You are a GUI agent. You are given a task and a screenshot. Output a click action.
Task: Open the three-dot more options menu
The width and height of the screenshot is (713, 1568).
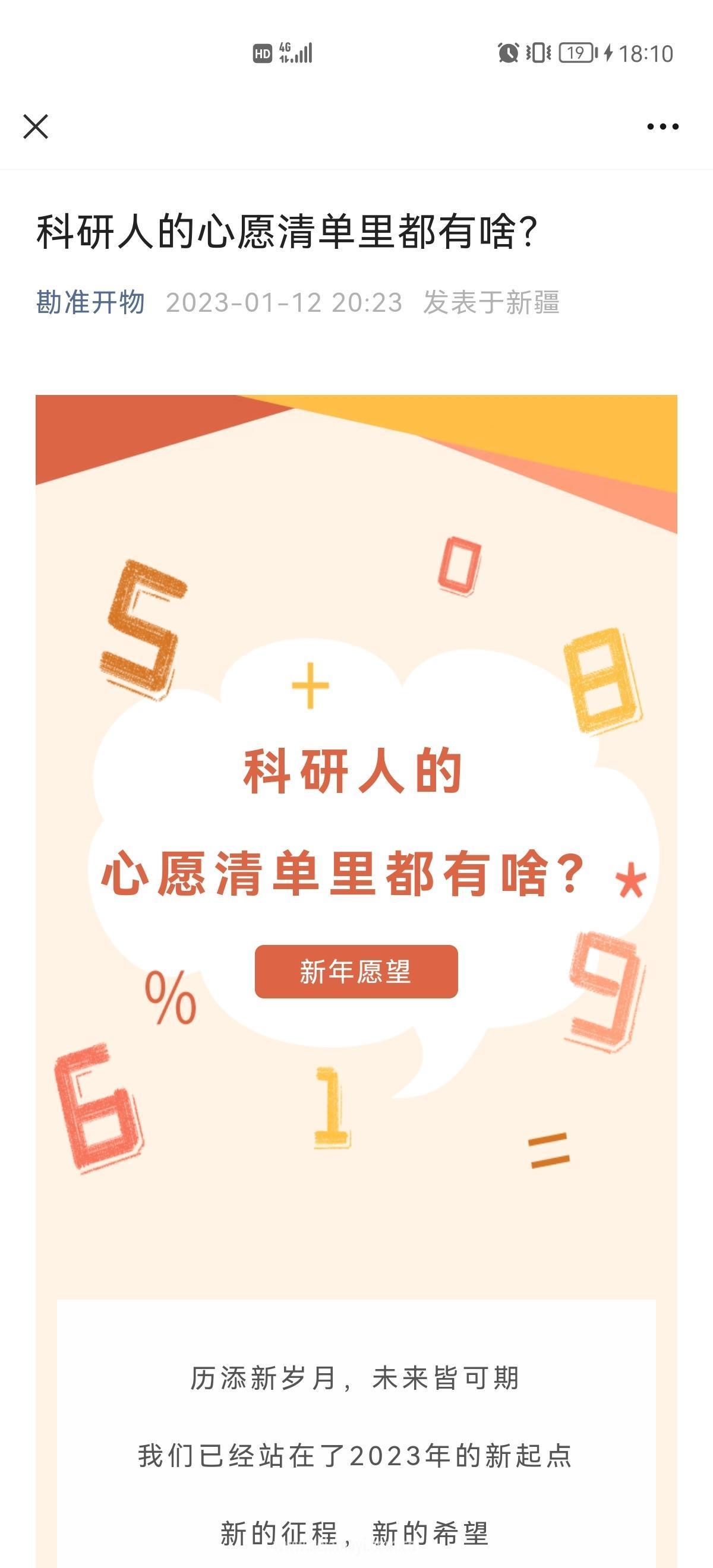[662, 127]
